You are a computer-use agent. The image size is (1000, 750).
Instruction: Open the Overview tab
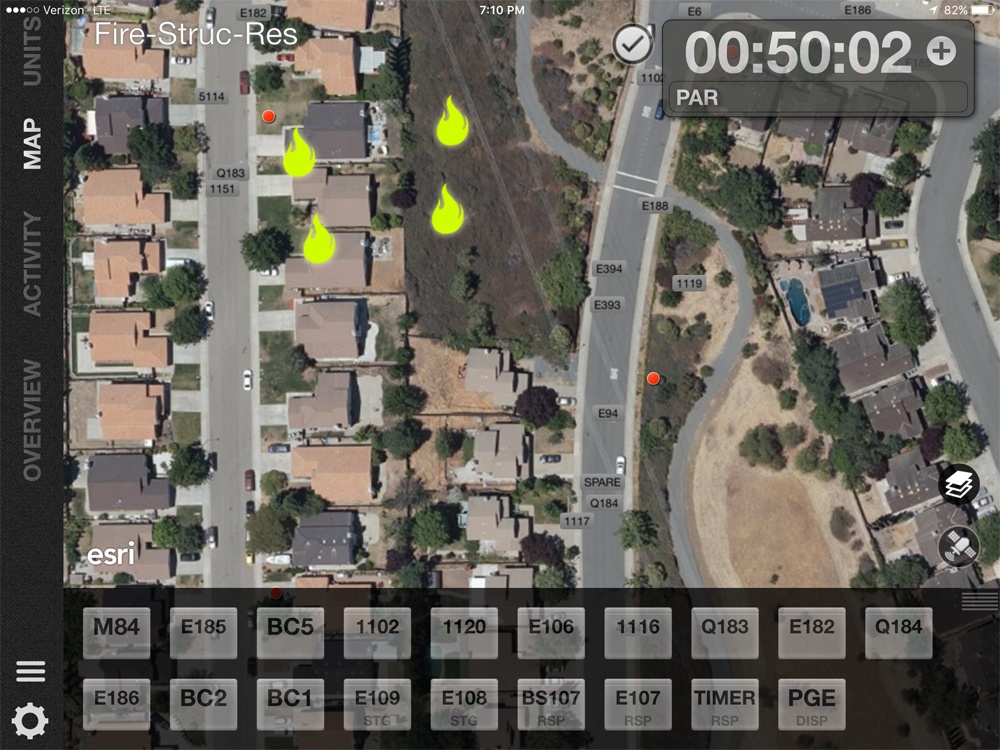point(32,420)
